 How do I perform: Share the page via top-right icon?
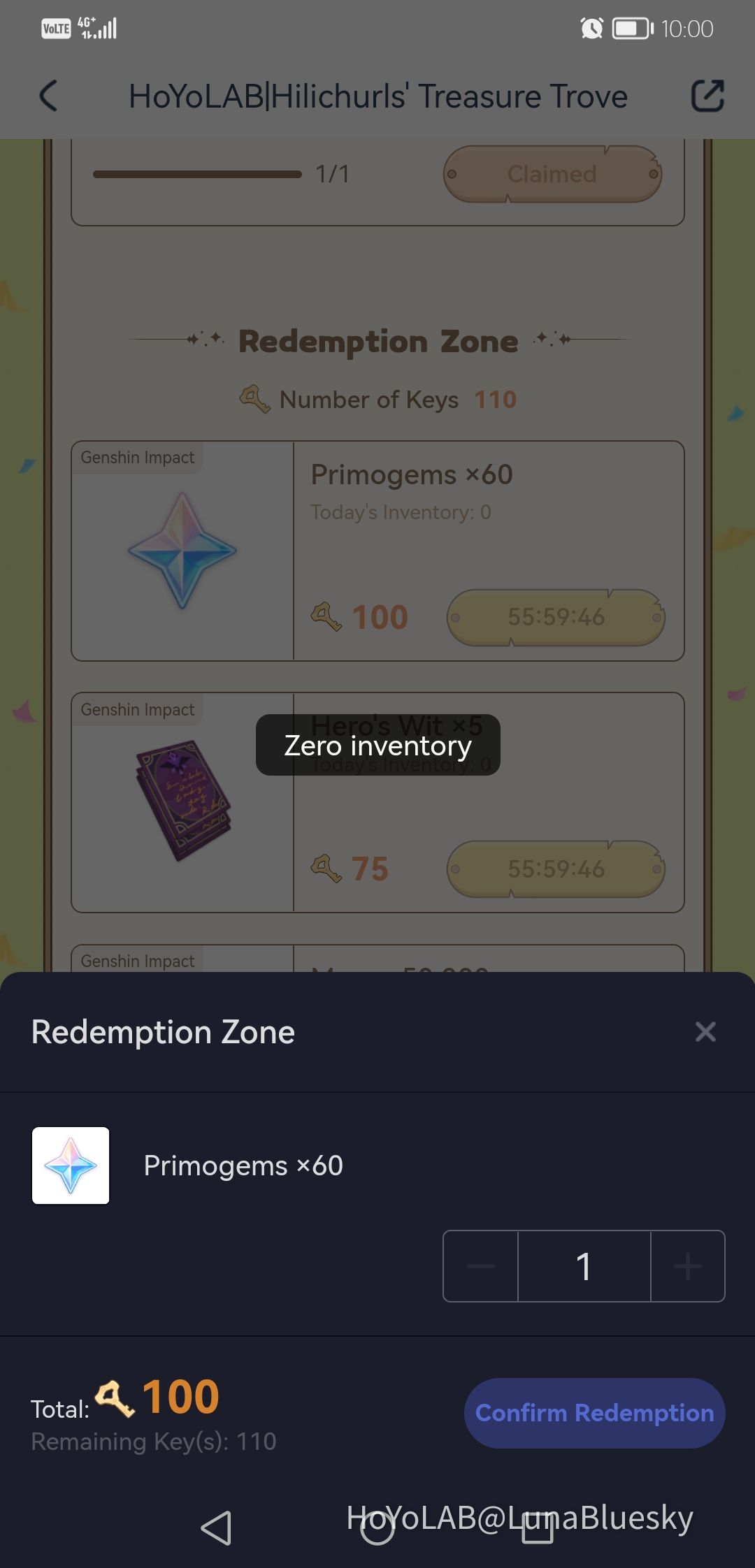[x=707, y=96]
